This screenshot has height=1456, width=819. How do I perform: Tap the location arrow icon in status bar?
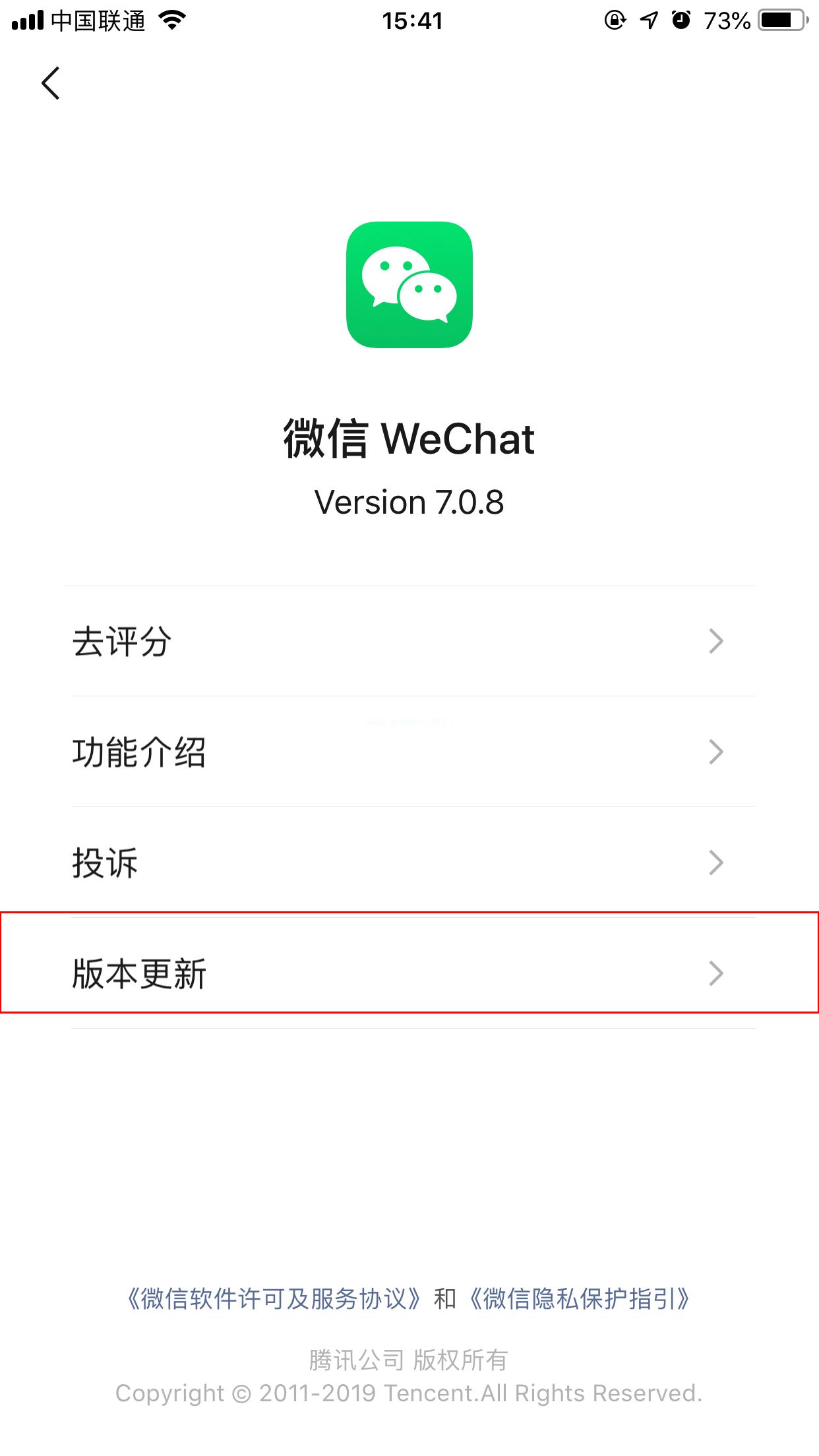[x=648, y=20]
